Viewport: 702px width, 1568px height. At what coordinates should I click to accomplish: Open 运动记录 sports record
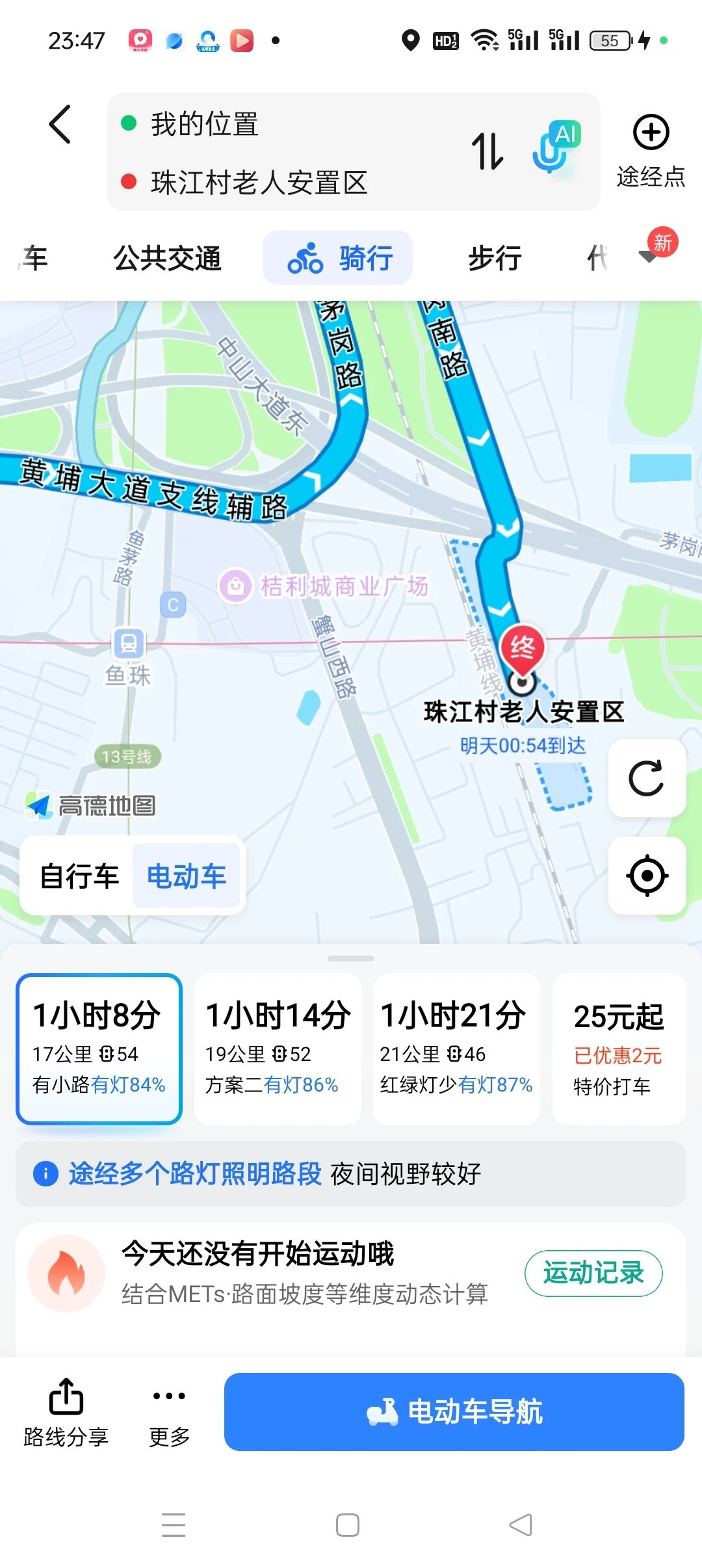point(593,1273)
